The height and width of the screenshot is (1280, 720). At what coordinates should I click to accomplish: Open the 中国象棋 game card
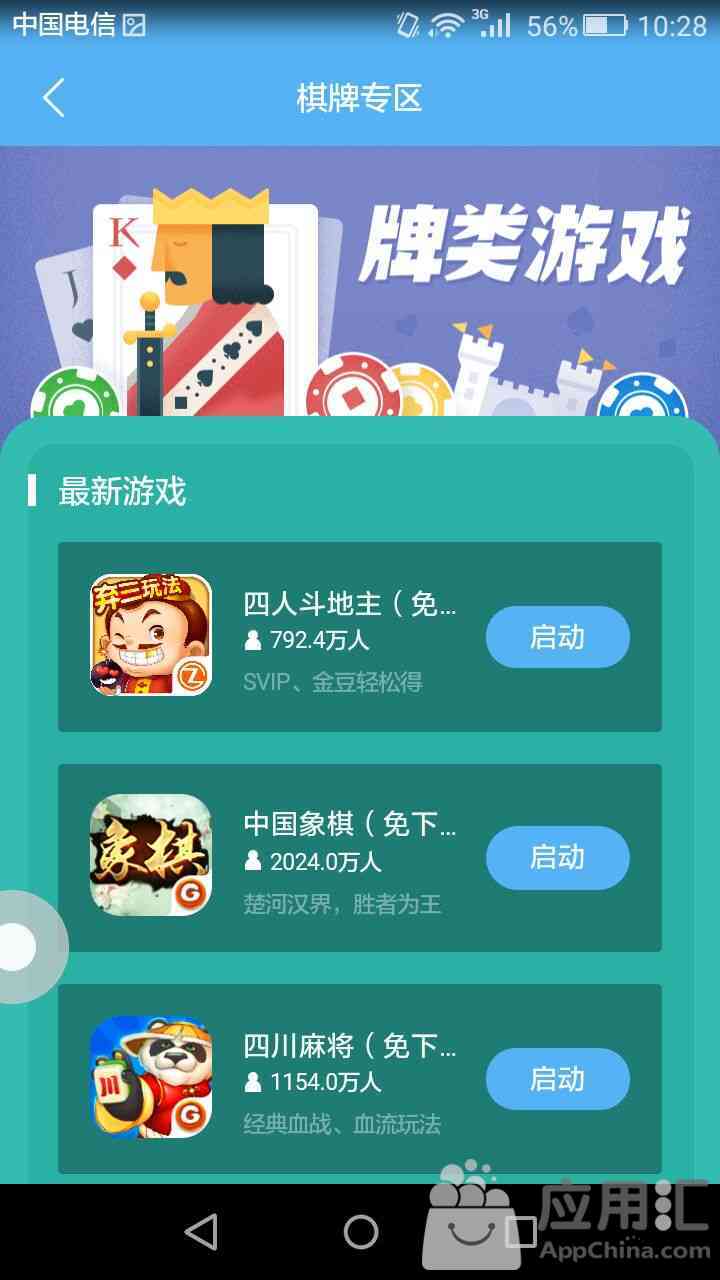[x=350, y=858]
